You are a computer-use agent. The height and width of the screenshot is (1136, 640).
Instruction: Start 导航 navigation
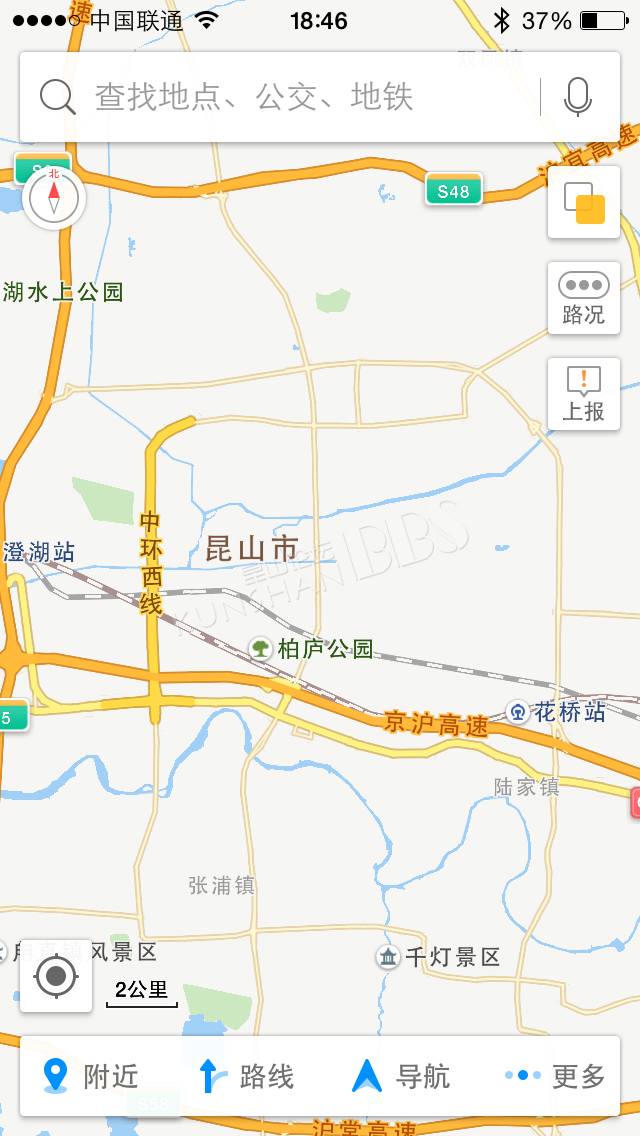click(x=401, y=1076)
